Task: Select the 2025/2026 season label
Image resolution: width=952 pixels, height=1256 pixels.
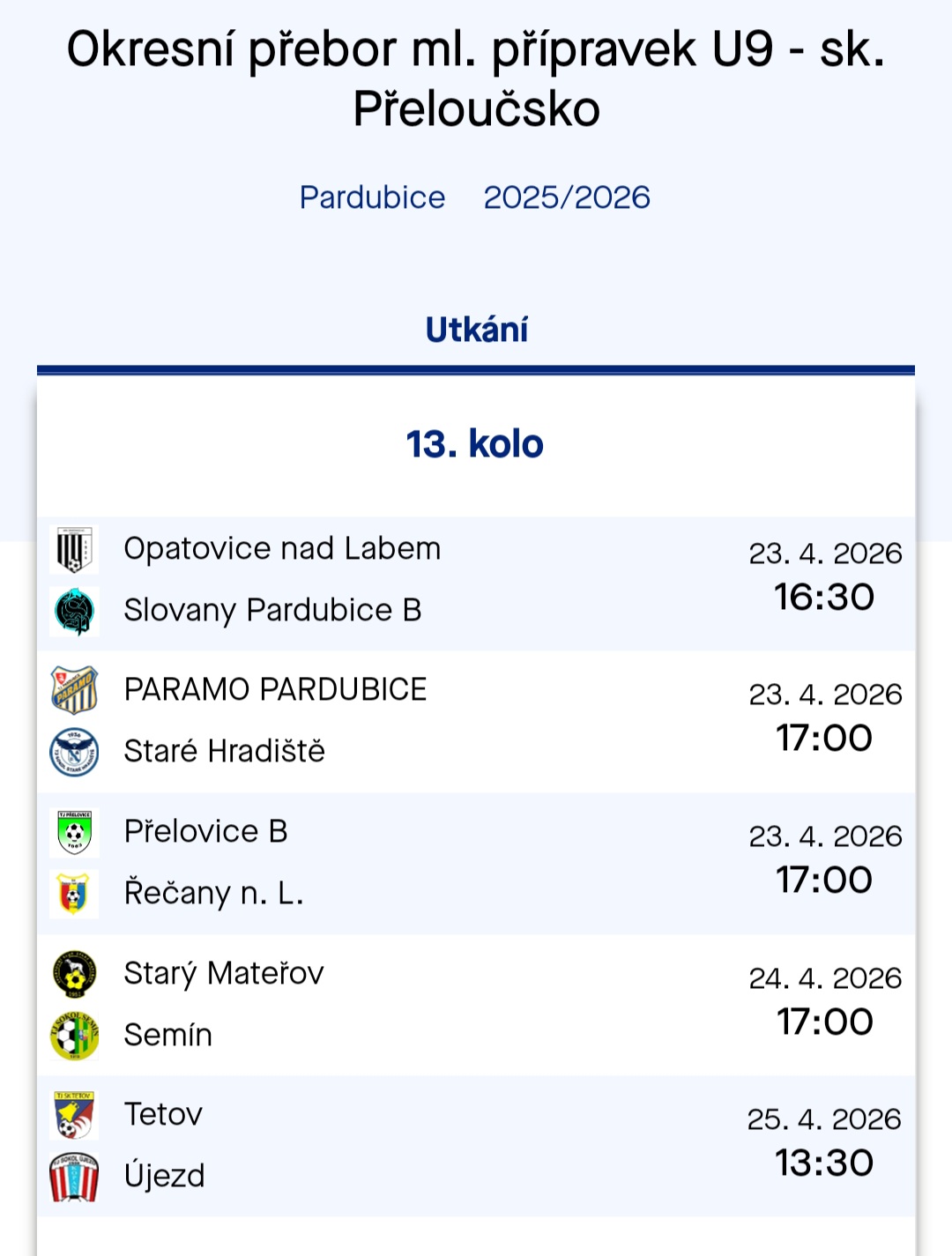Action: coord(567,197)
